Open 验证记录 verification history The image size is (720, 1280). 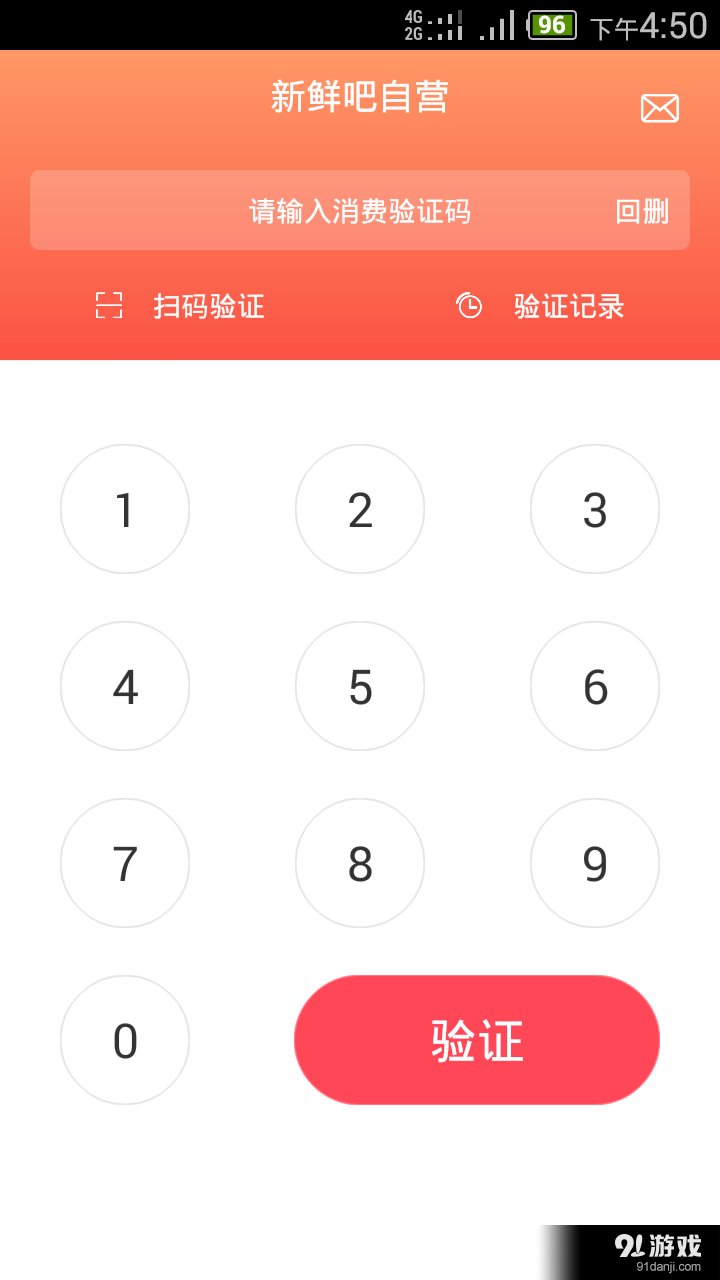pyautogui.click(x=568, y=306)
